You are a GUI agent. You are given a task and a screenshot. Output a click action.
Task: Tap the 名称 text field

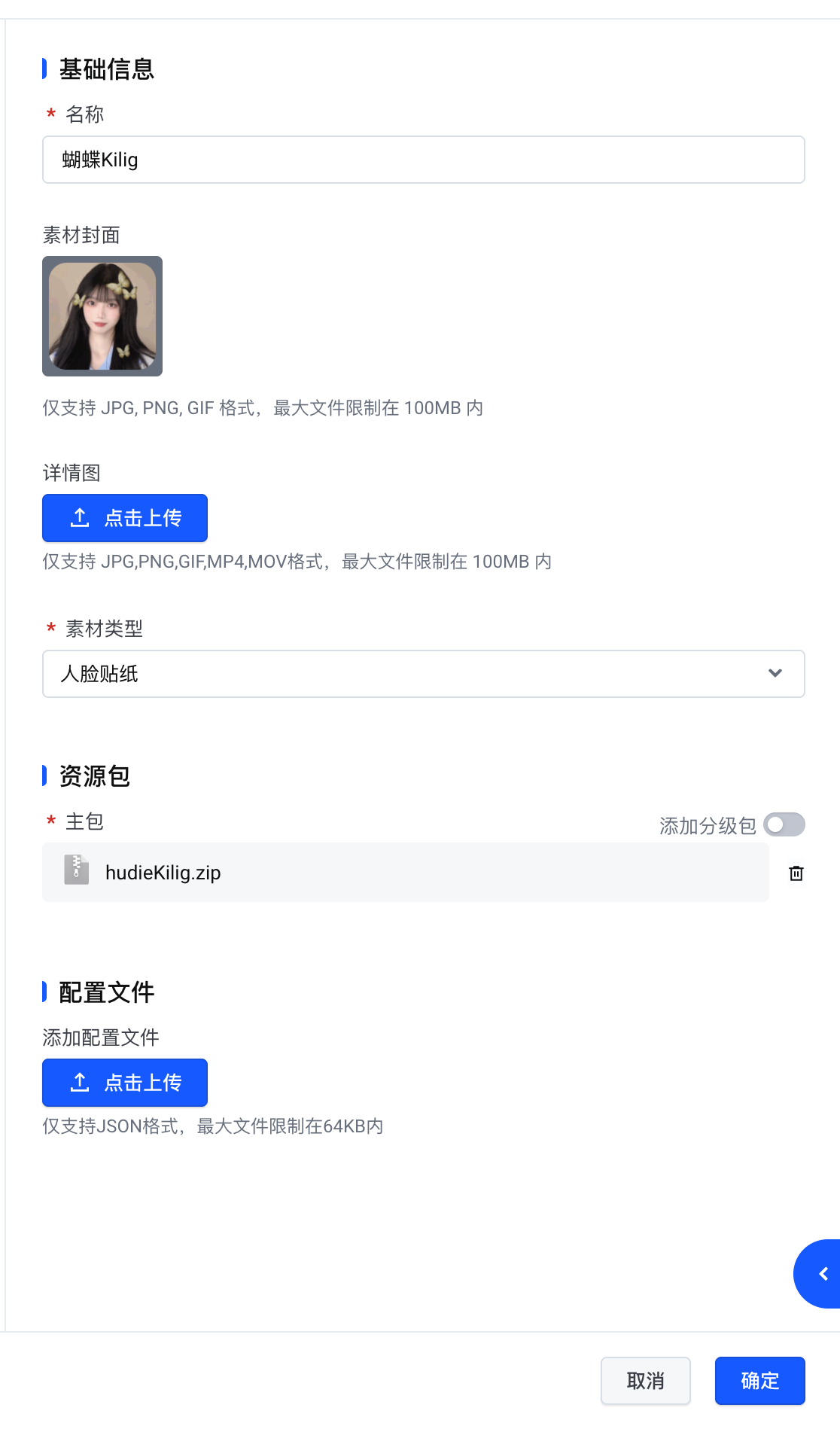[423, 160]
